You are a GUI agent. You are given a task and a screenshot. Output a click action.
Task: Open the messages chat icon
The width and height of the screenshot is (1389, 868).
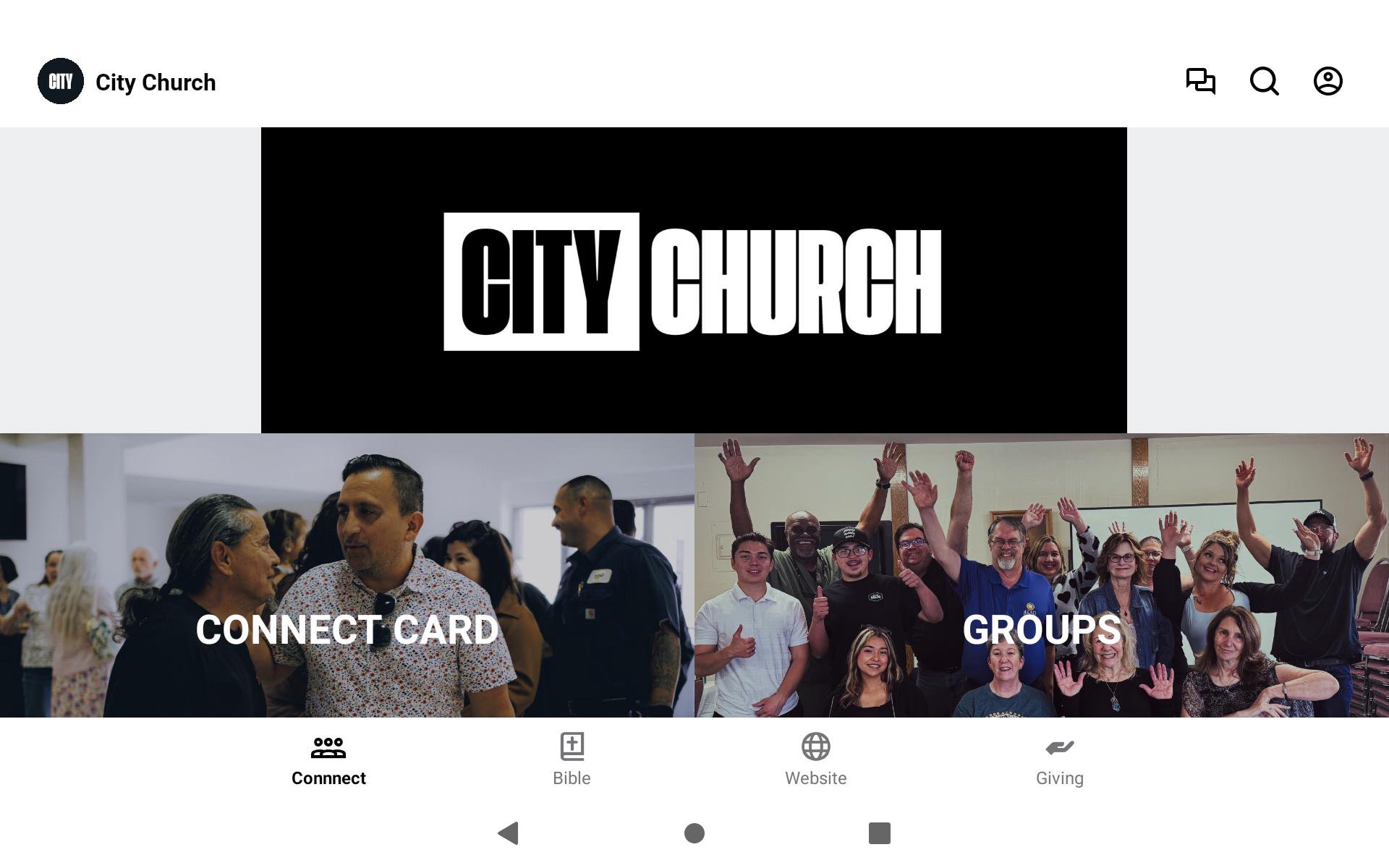click(x=1200, y=81)
